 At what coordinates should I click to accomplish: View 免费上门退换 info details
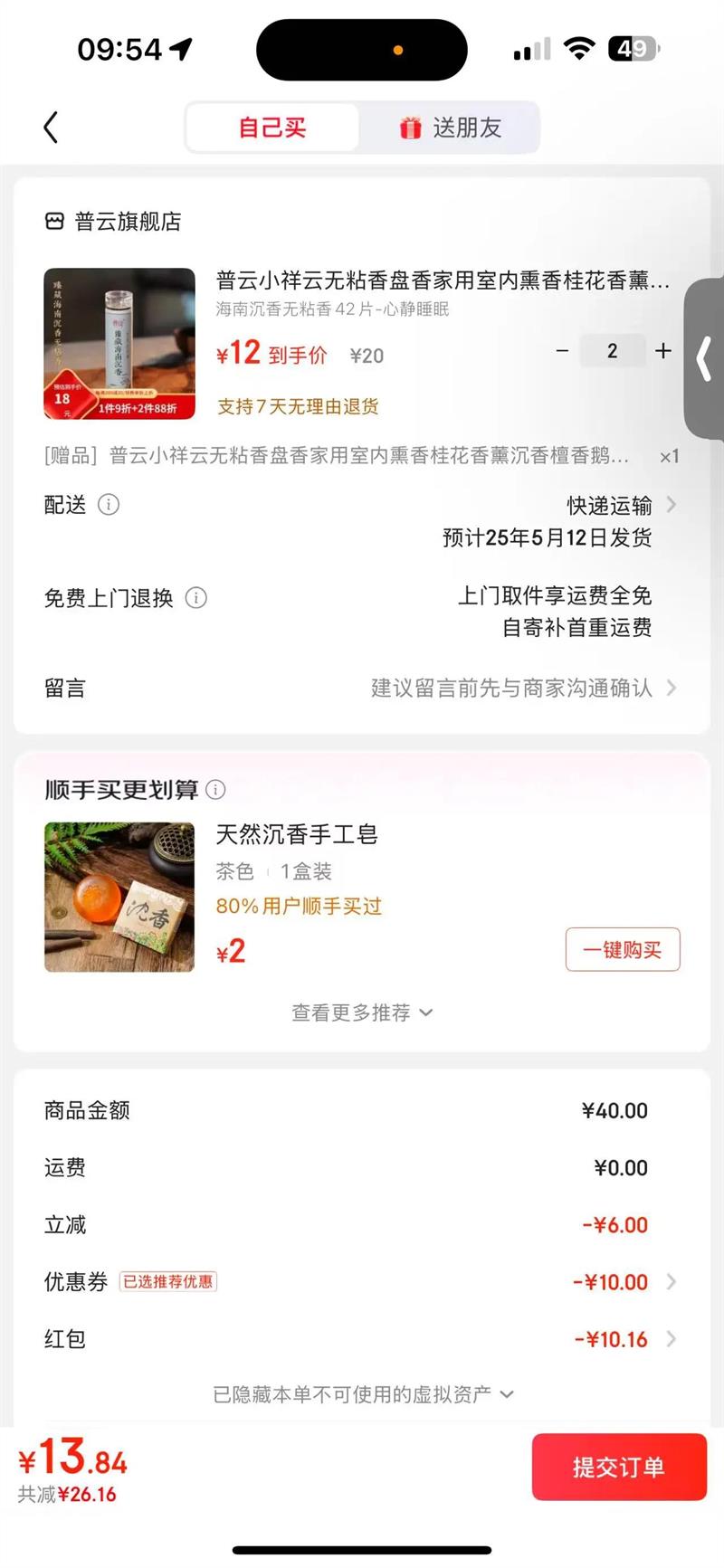[196, 598]
